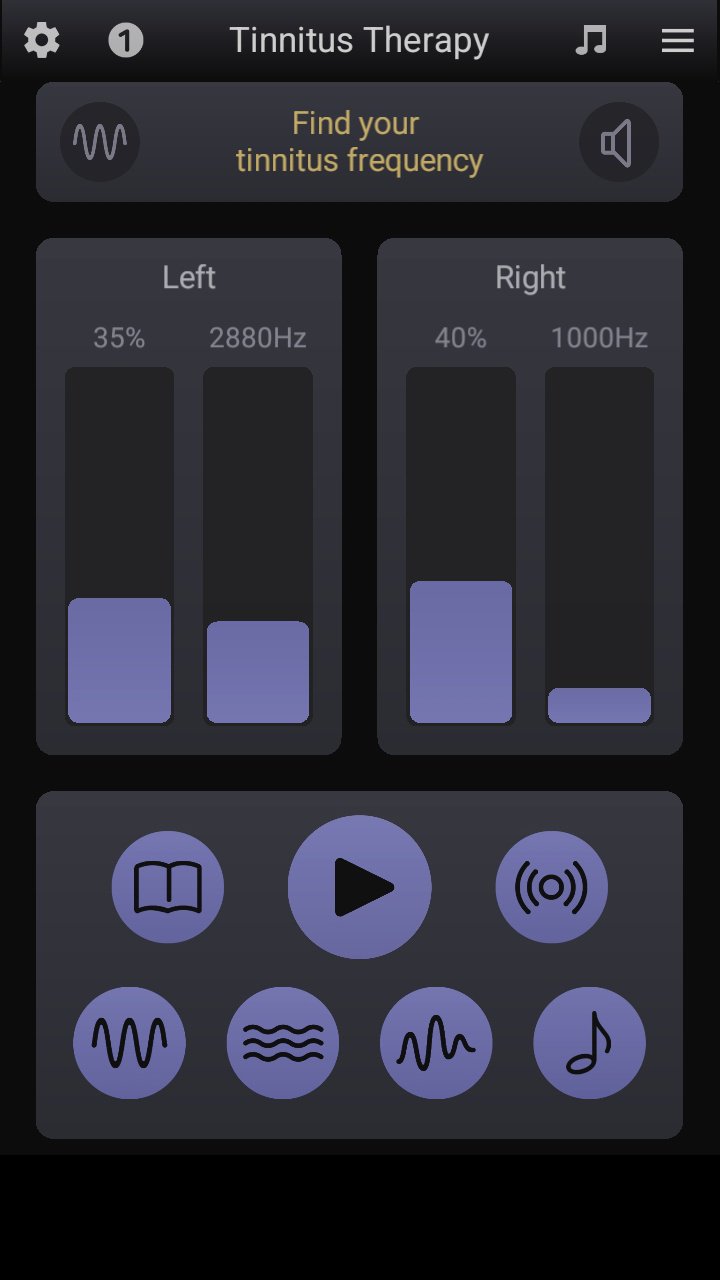Open the book guide button

tap(168, 887)
